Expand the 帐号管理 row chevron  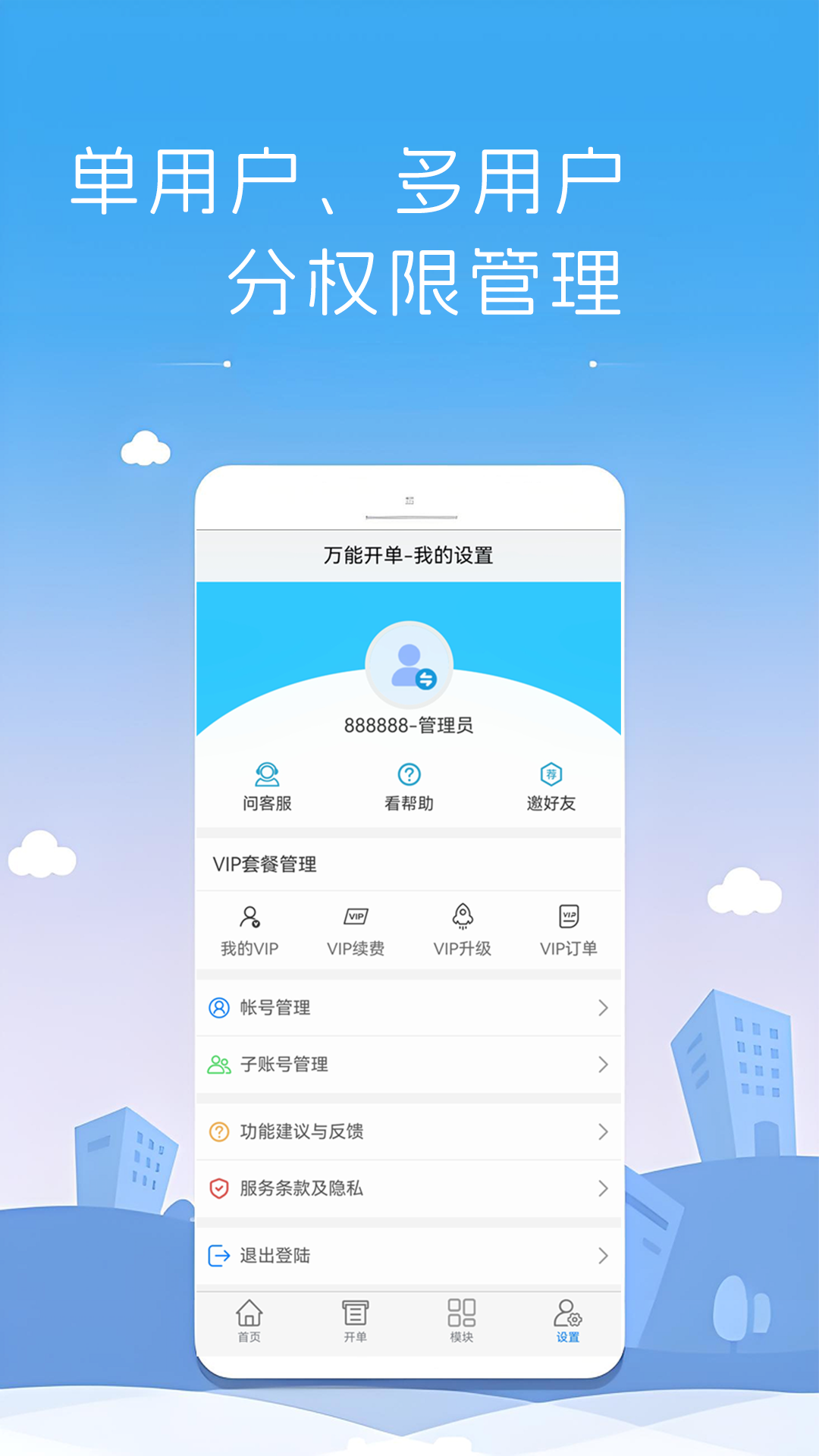[602, 1008]
